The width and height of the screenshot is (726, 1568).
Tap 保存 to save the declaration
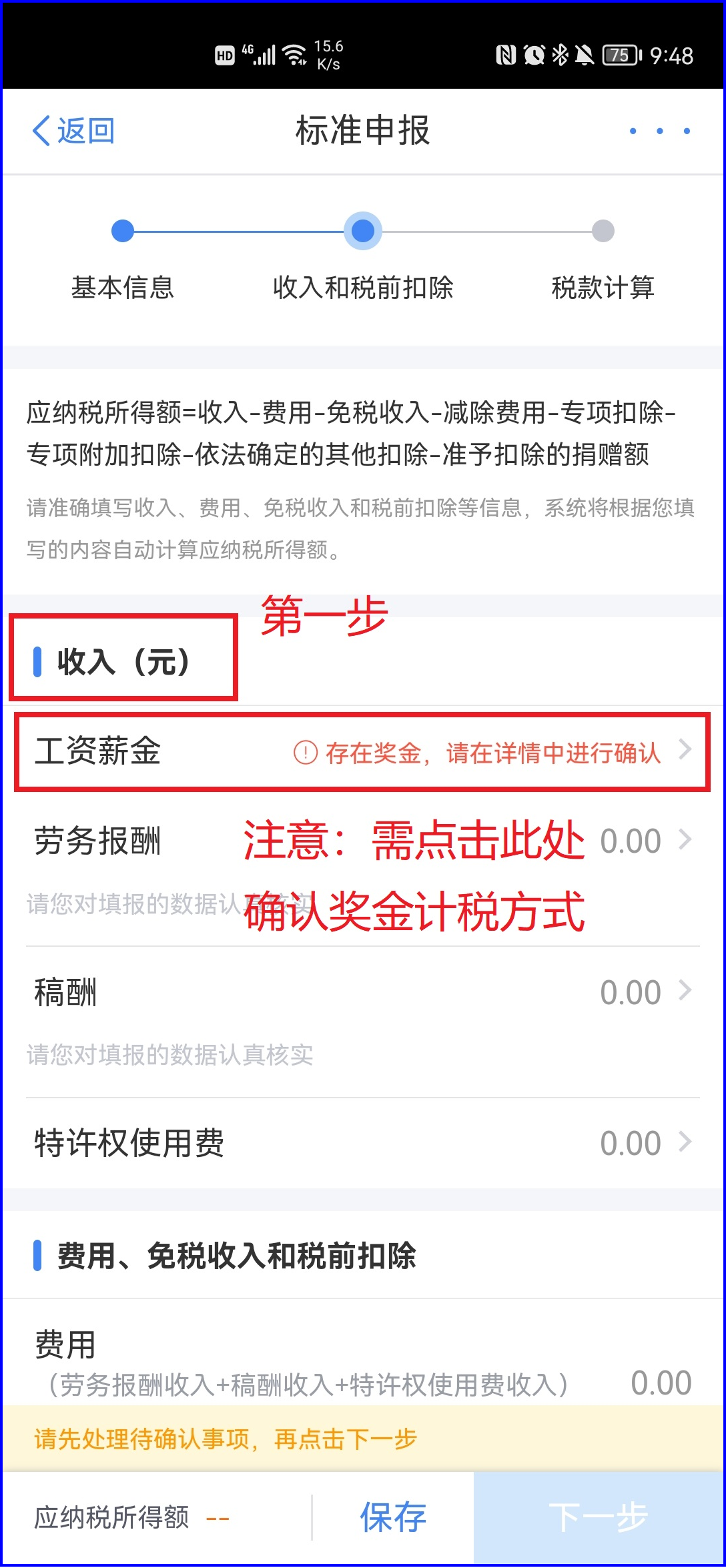click(393, 1517)
